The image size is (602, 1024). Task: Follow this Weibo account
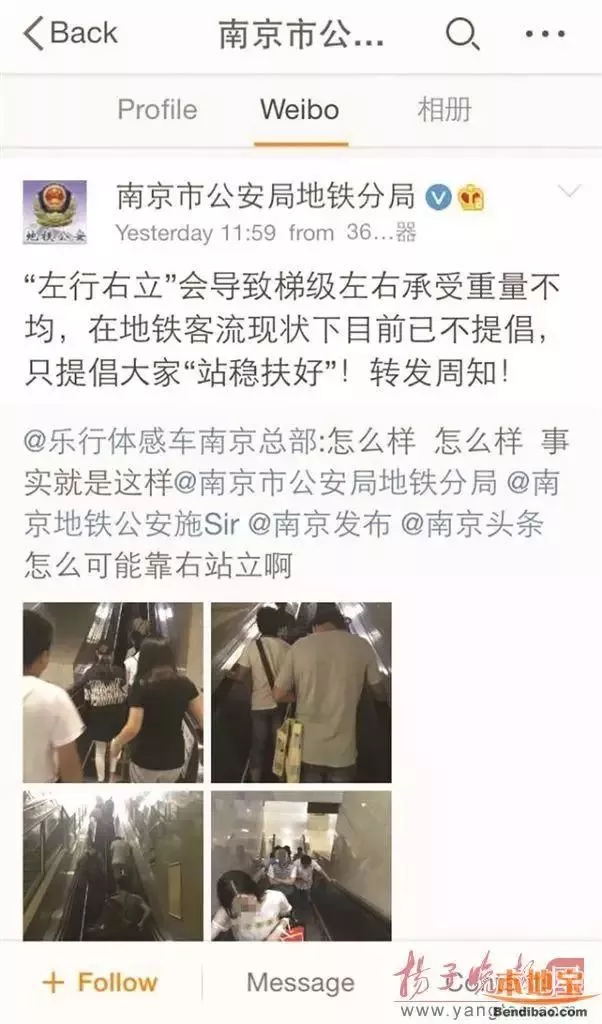[100, 983]
